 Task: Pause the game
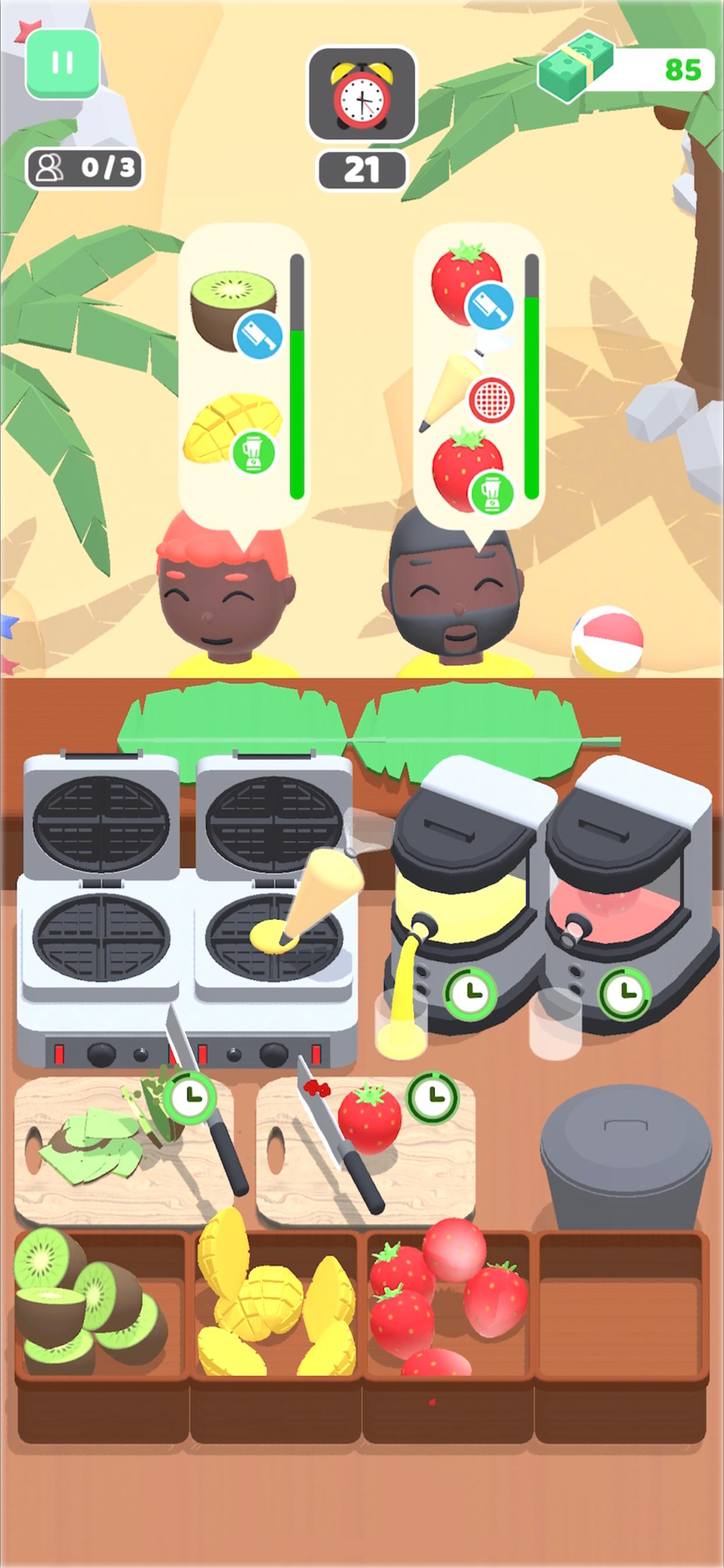[x=62, y=64]
